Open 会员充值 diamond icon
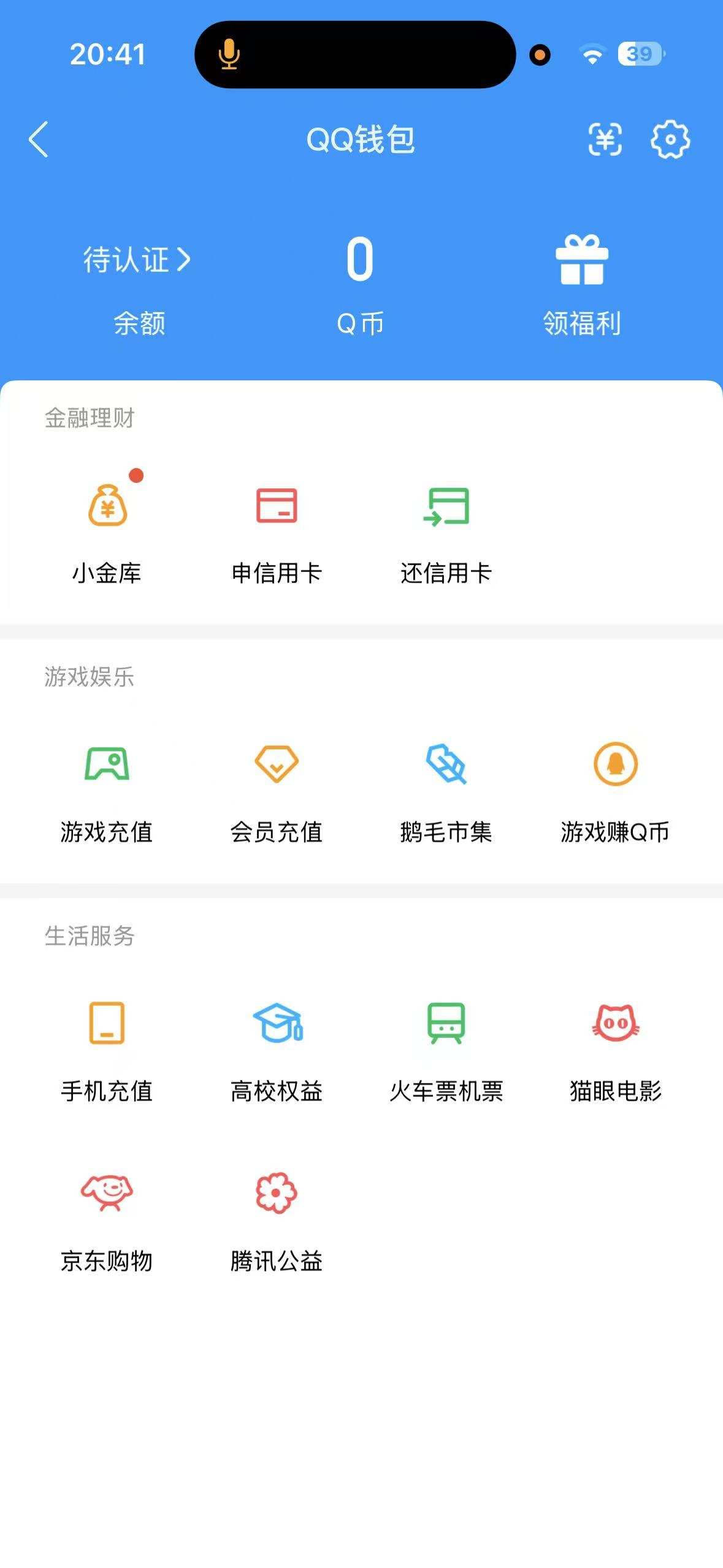 coord(277,767)
